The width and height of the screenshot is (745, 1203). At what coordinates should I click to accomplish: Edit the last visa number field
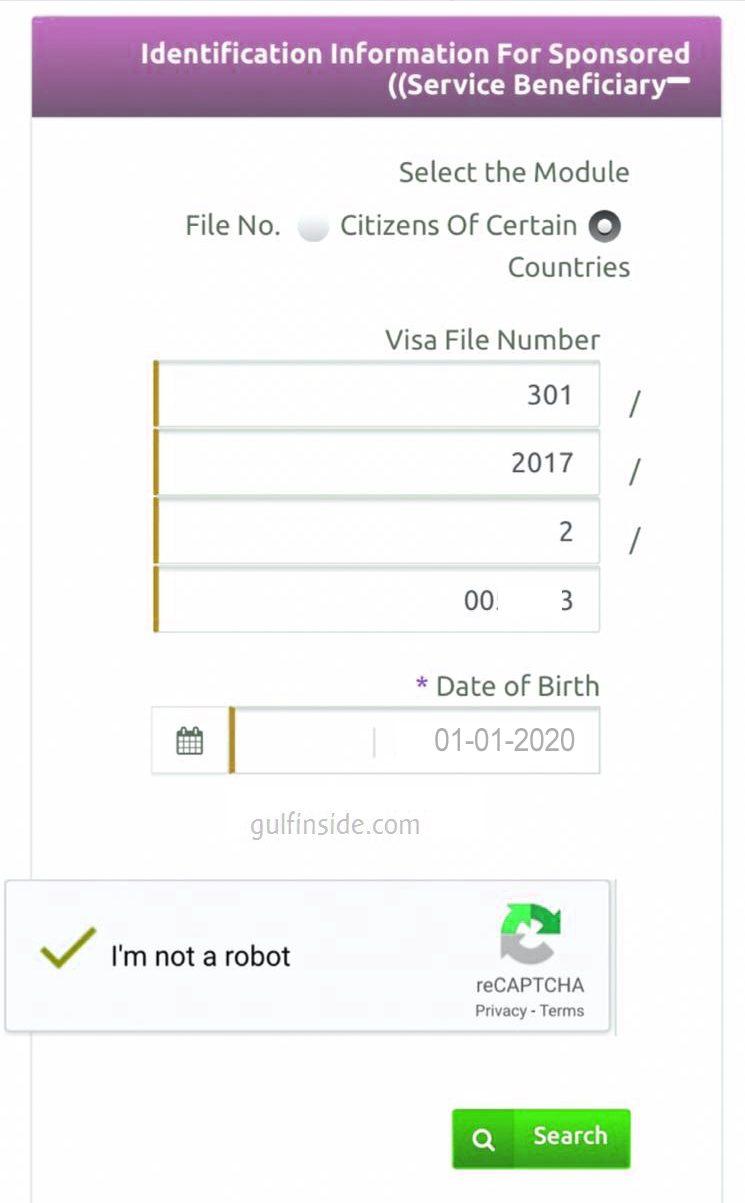tap(378, 600)
